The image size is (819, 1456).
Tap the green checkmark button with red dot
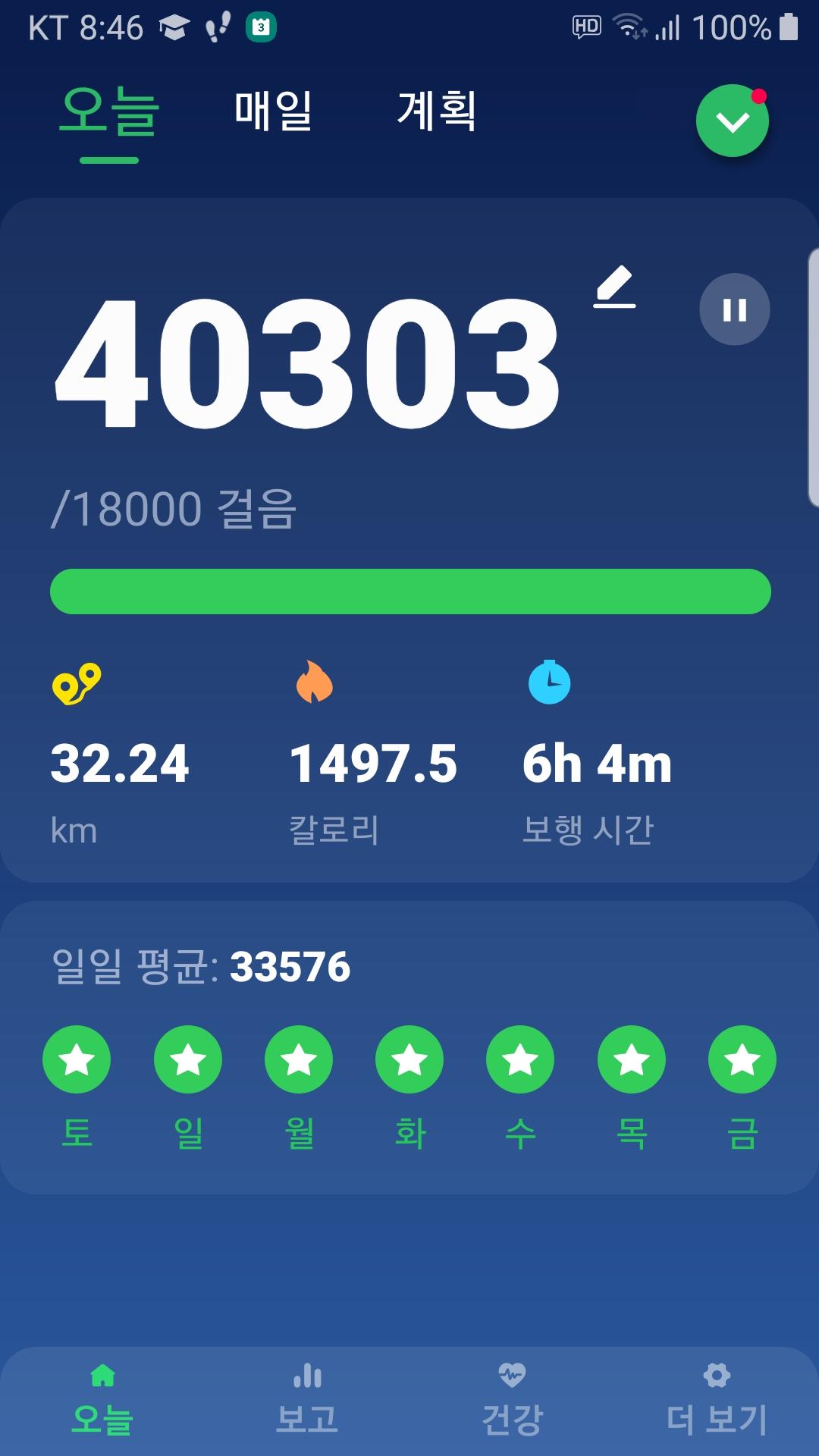coord(733,121)
